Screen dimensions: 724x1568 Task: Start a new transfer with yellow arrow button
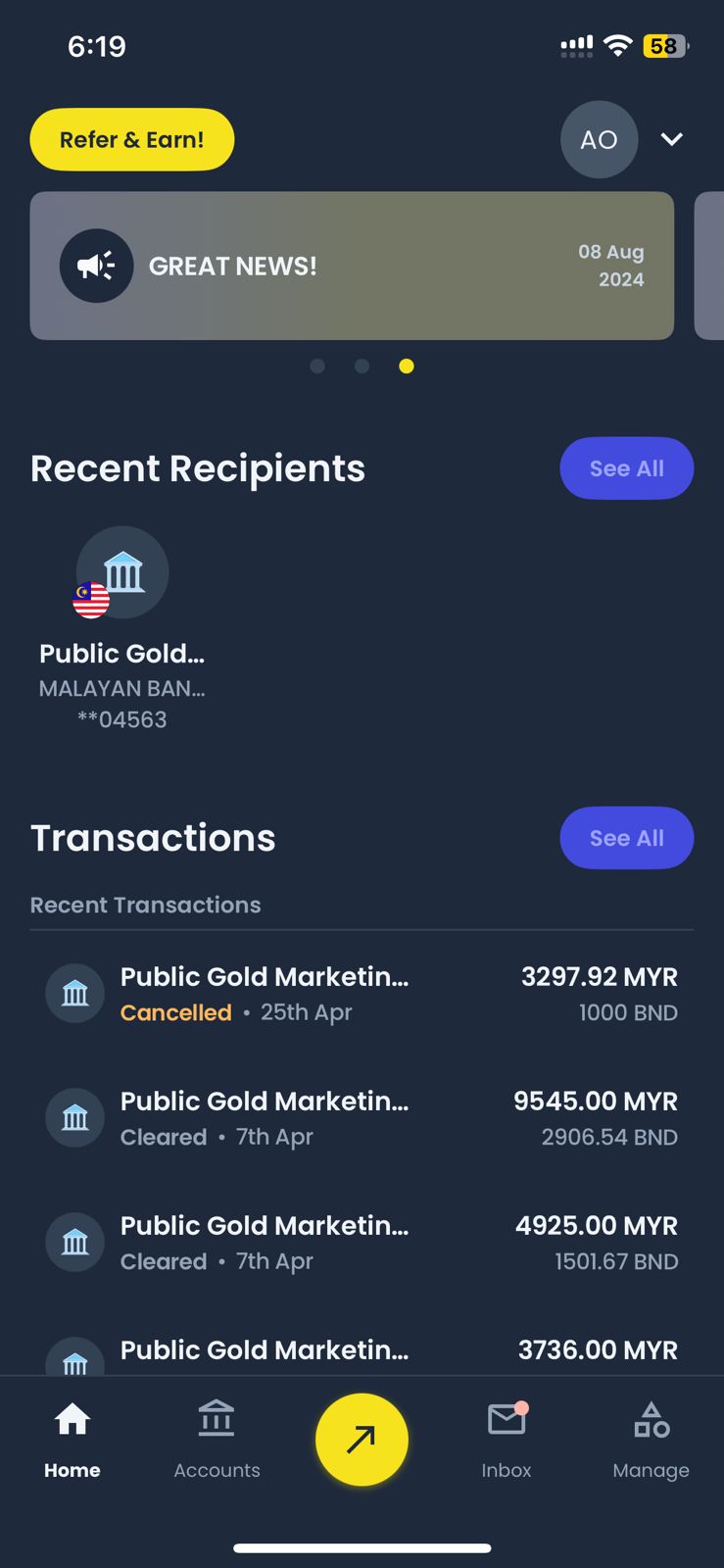(x=362, y=1440)
